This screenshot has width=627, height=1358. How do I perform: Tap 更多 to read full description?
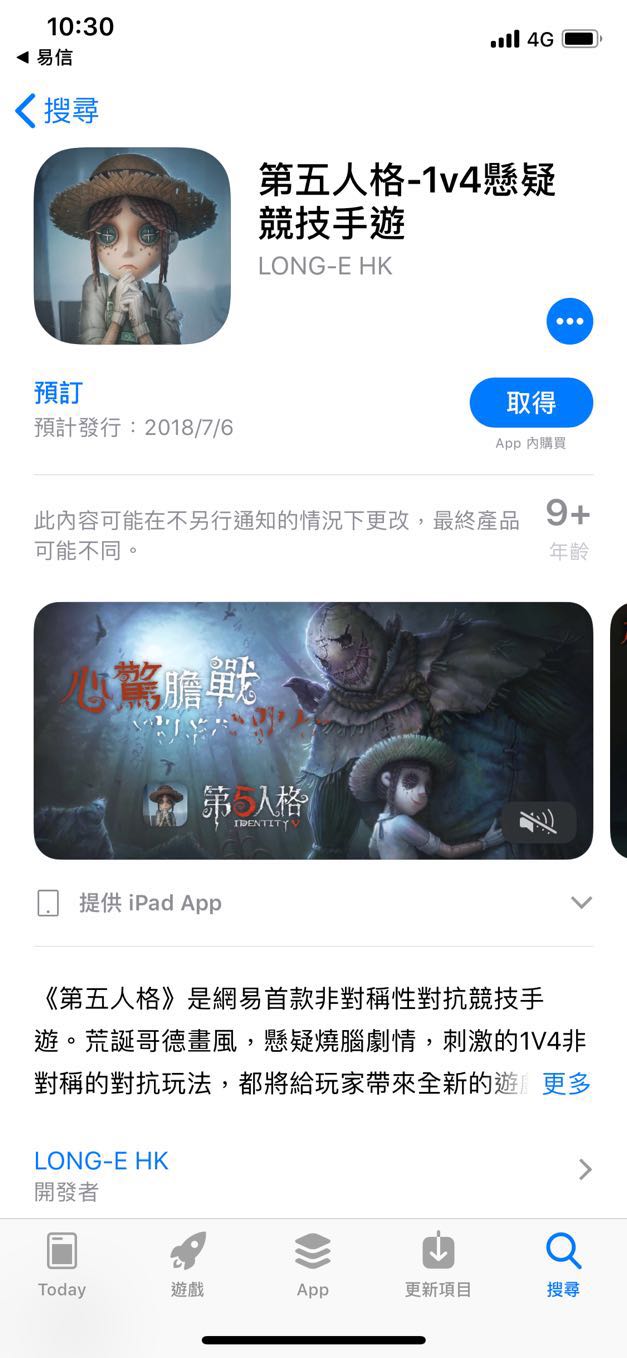point(566,1083)
